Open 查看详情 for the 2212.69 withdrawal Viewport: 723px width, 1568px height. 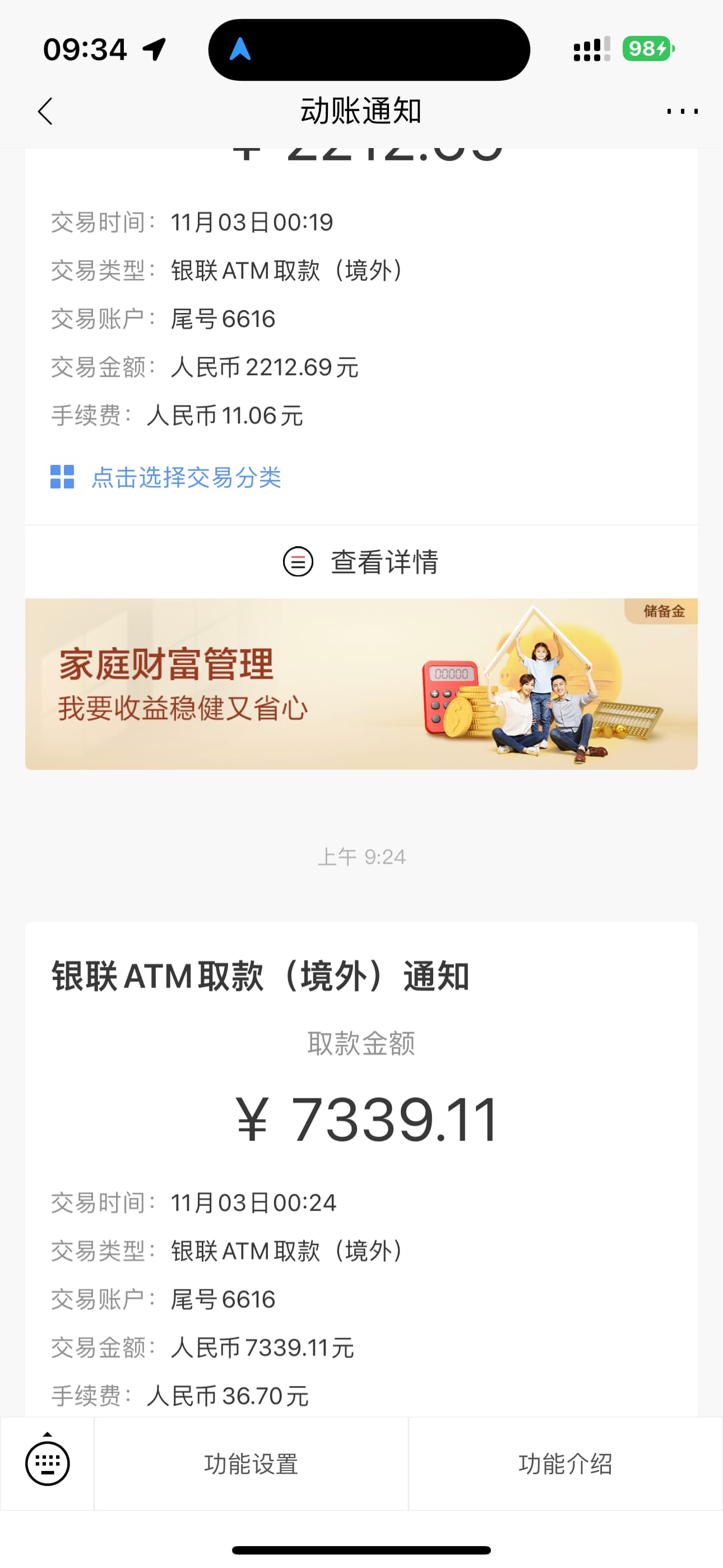click(361, 561)
